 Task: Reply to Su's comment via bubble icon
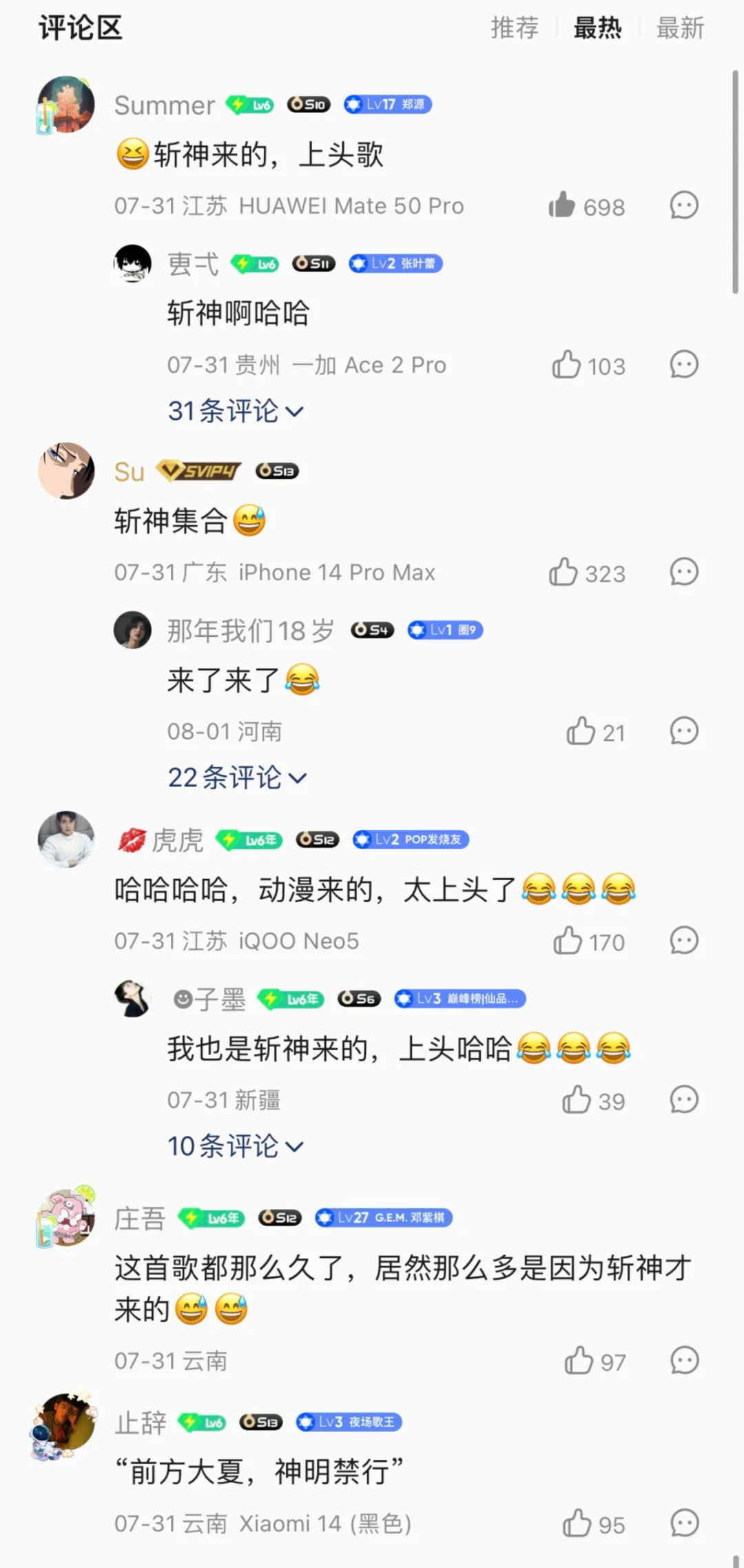point(684,572)
